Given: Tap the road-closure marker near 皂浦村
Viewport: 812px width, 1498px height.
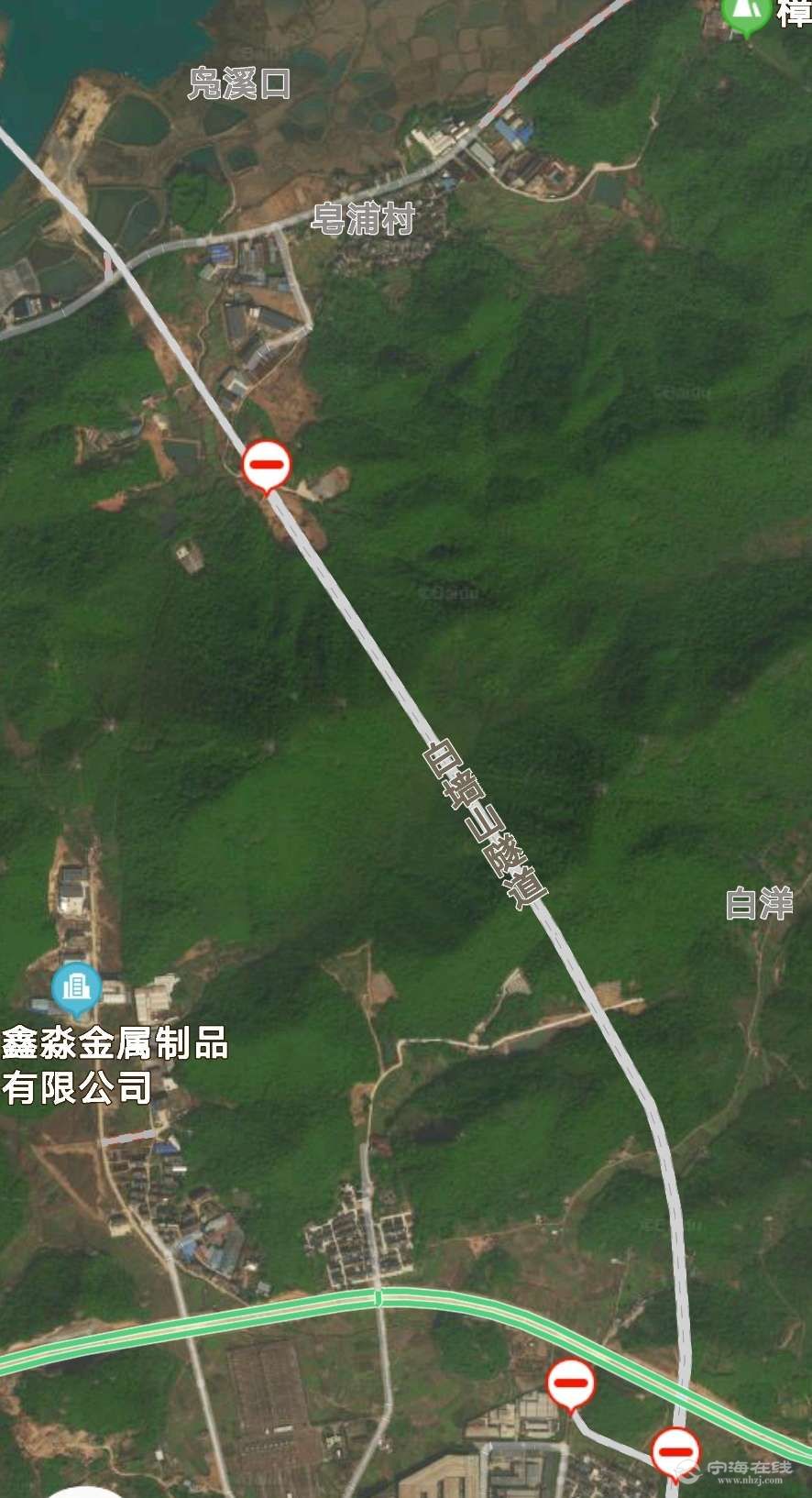Looking at the screenshot, I should pos(267,464).
